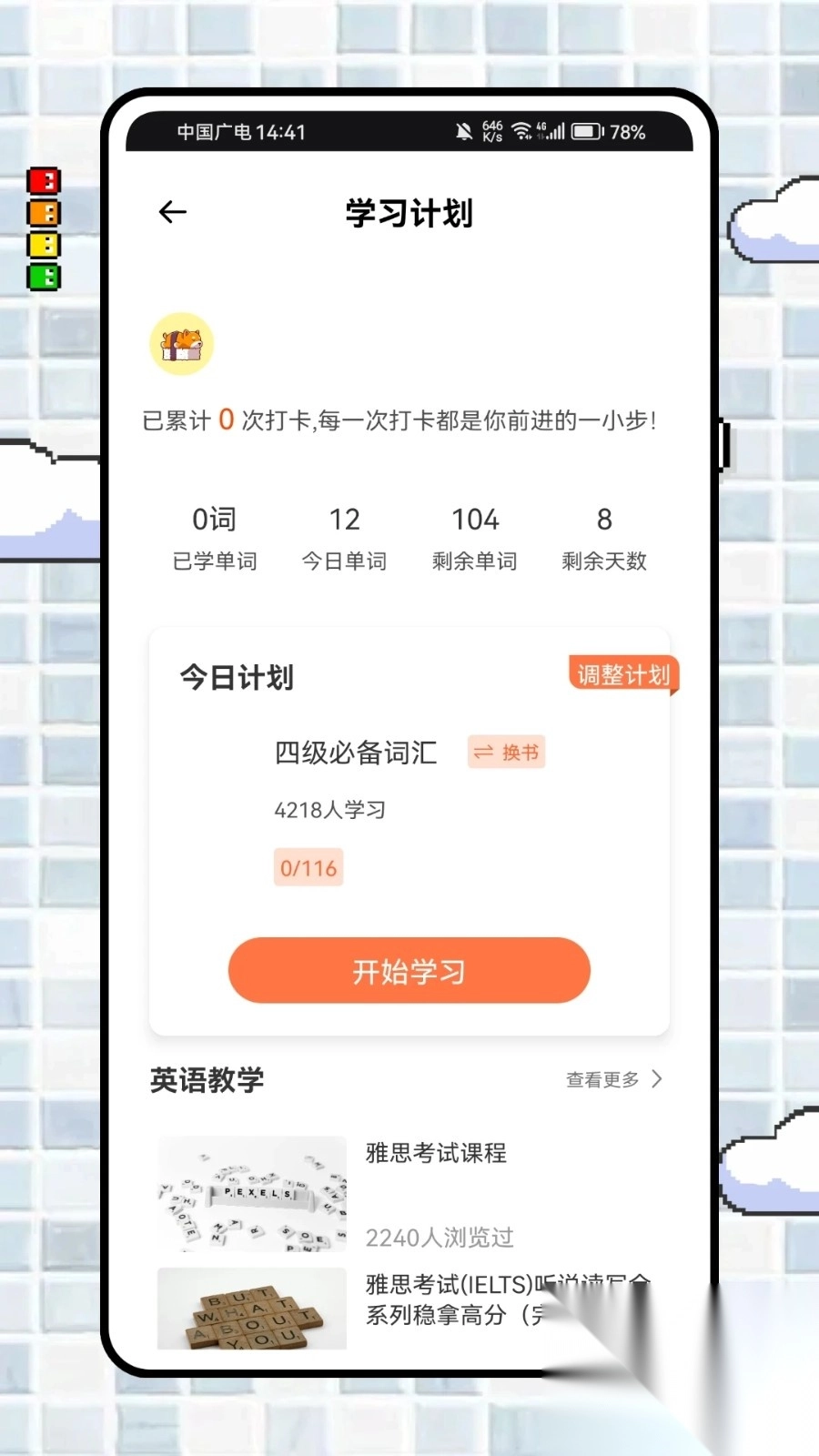Select the 四级必备词汇 wordbook entry
The width and height of the screenshot is (819, 1456).
[355, 752]
